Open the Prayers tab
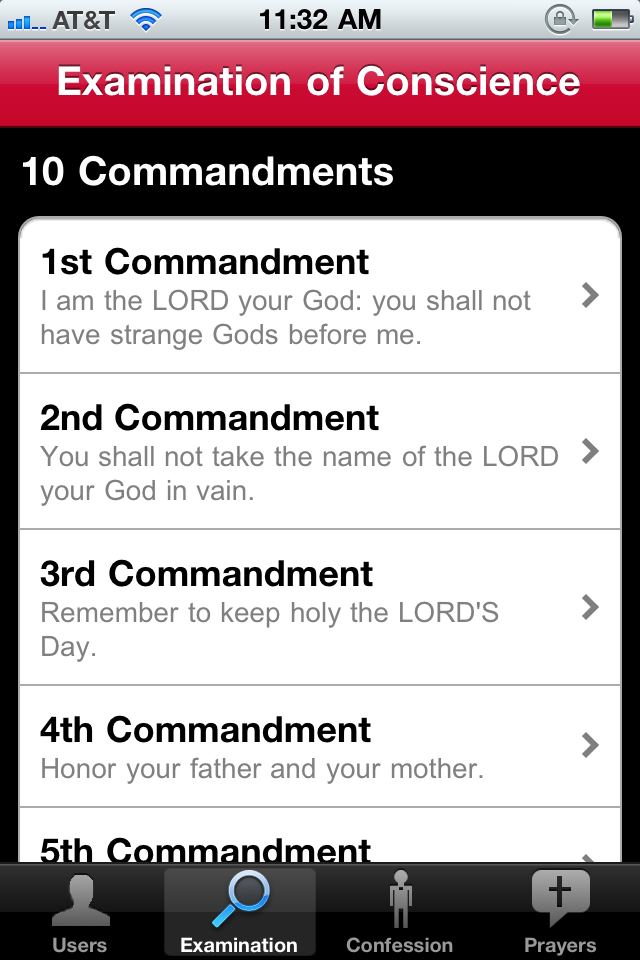 [559, 912]
